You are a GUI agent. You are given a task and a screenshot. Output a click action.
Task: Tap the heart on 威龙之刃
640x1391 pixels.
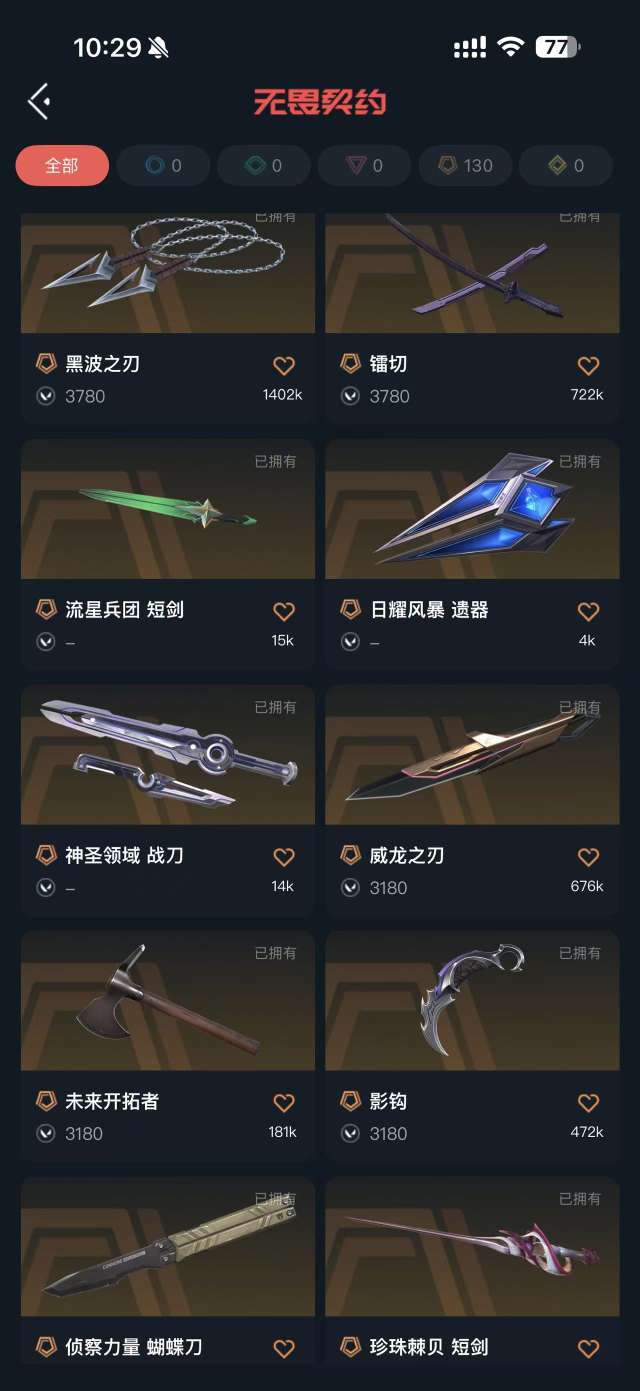pyautogui.click(x=588, y=857)
